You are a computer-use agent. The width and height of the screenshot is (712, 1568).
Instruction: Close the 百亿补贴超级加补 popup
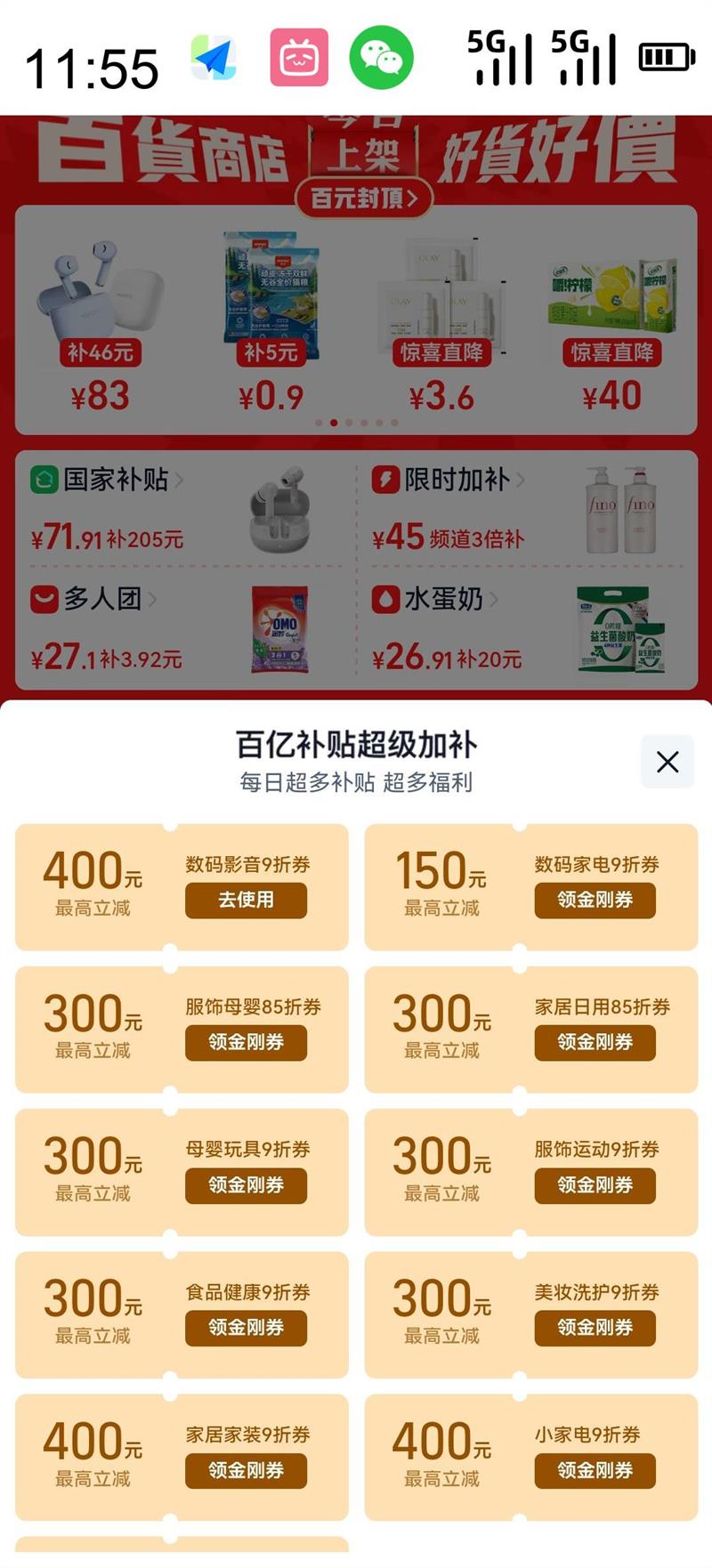667,763
